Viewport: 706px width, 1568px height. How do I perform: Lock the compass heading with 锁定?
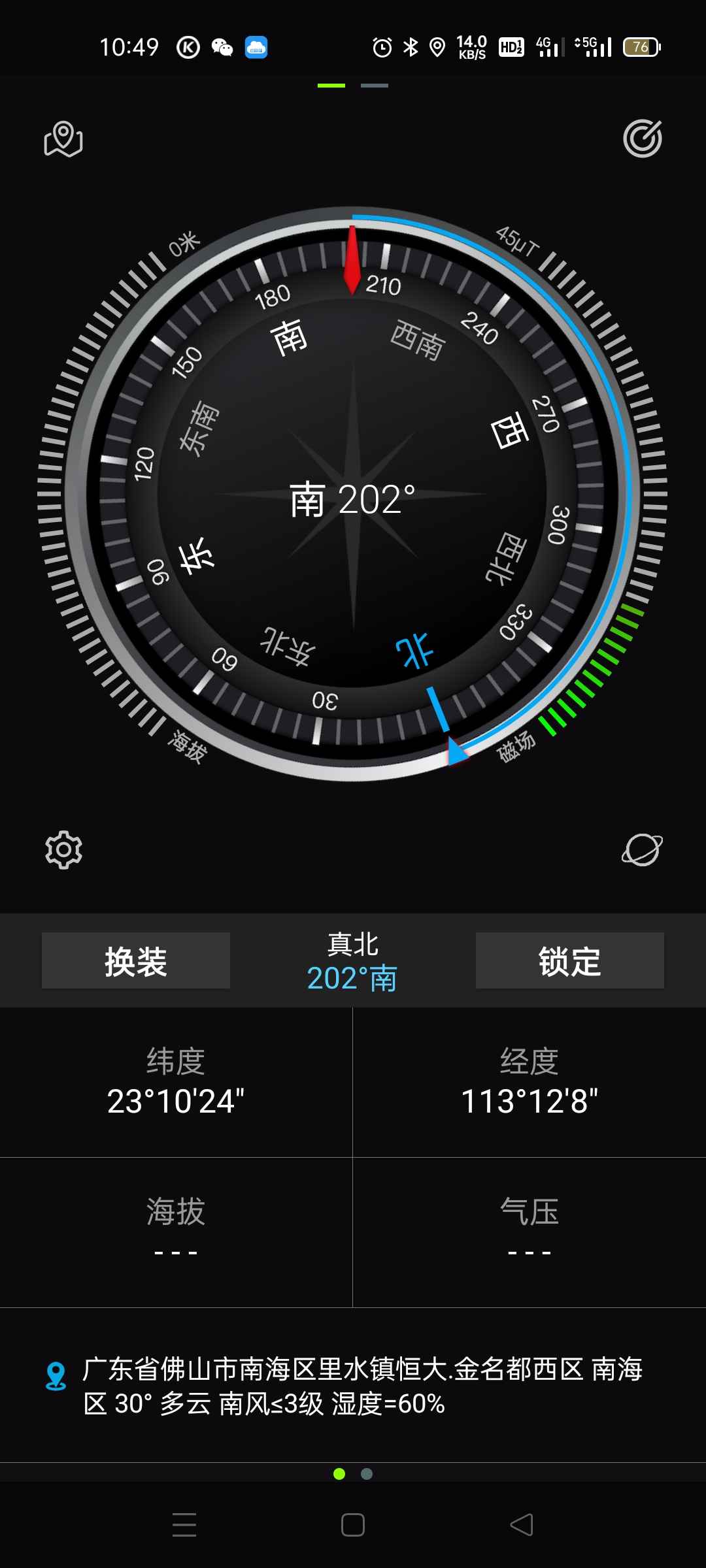(569, 961)
